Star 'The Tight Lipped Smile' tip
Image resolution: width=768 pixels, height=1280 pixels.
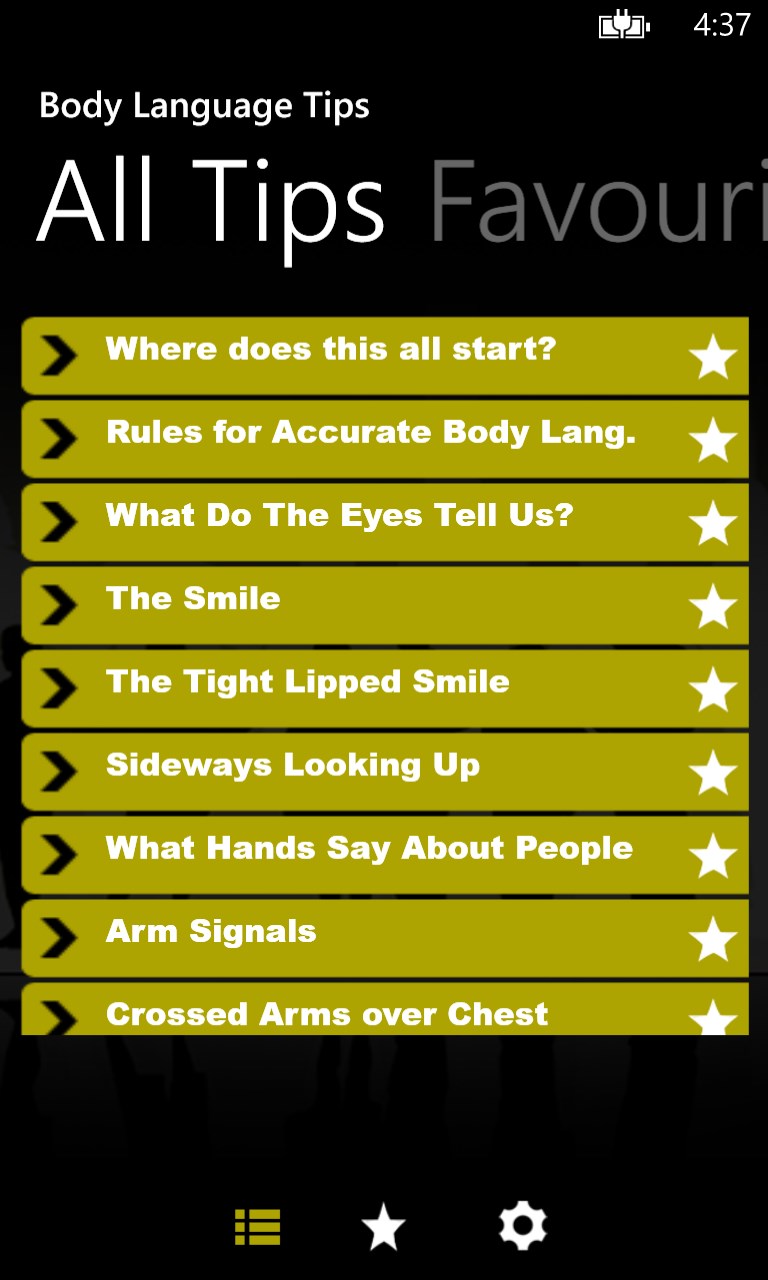(x=713, y=689)
